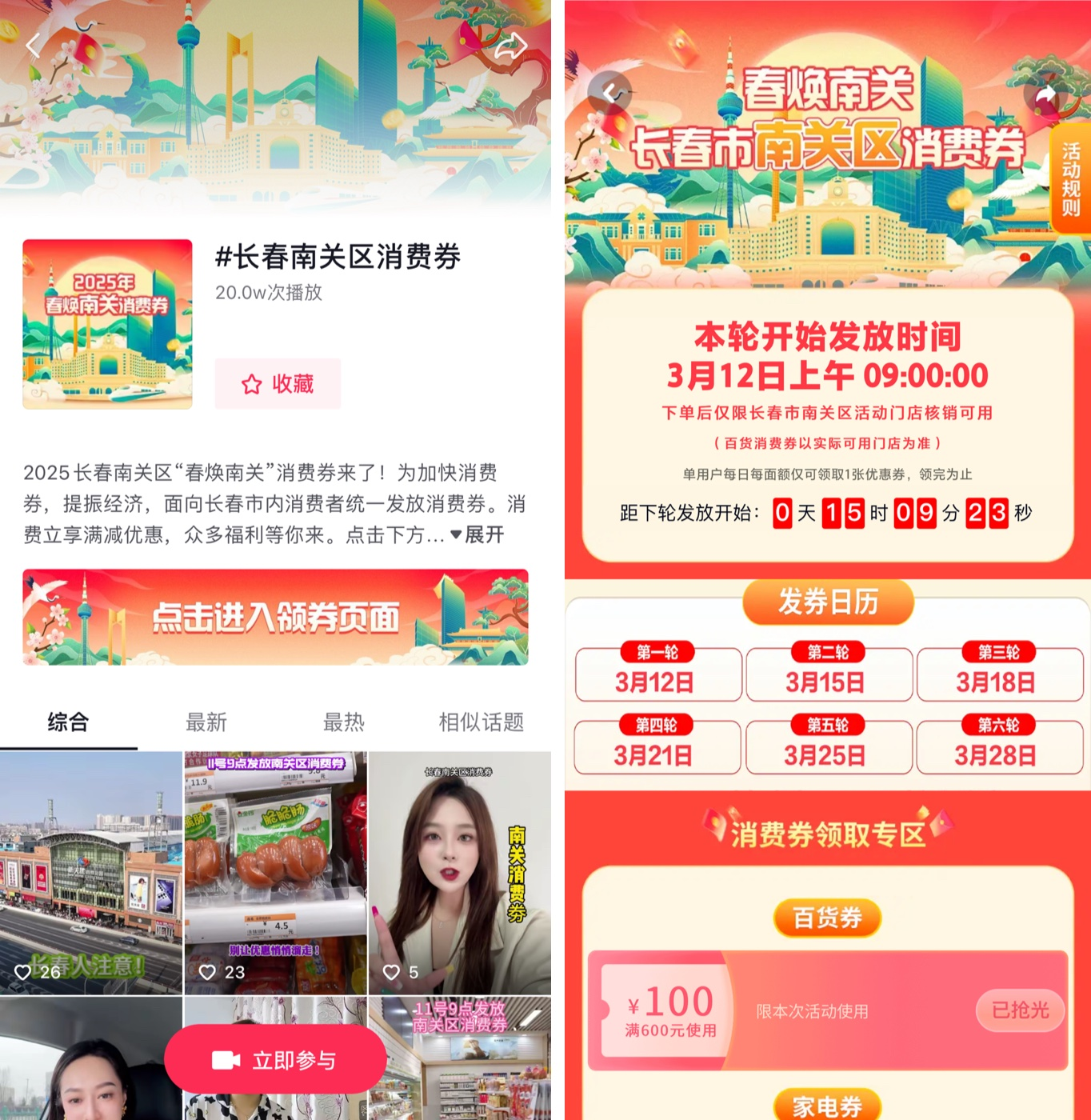This screenshot has height=1120, width=1091.
Task: Open the 长春人注意 mall video
Action: pyautogui.click(x=91, y=872)
